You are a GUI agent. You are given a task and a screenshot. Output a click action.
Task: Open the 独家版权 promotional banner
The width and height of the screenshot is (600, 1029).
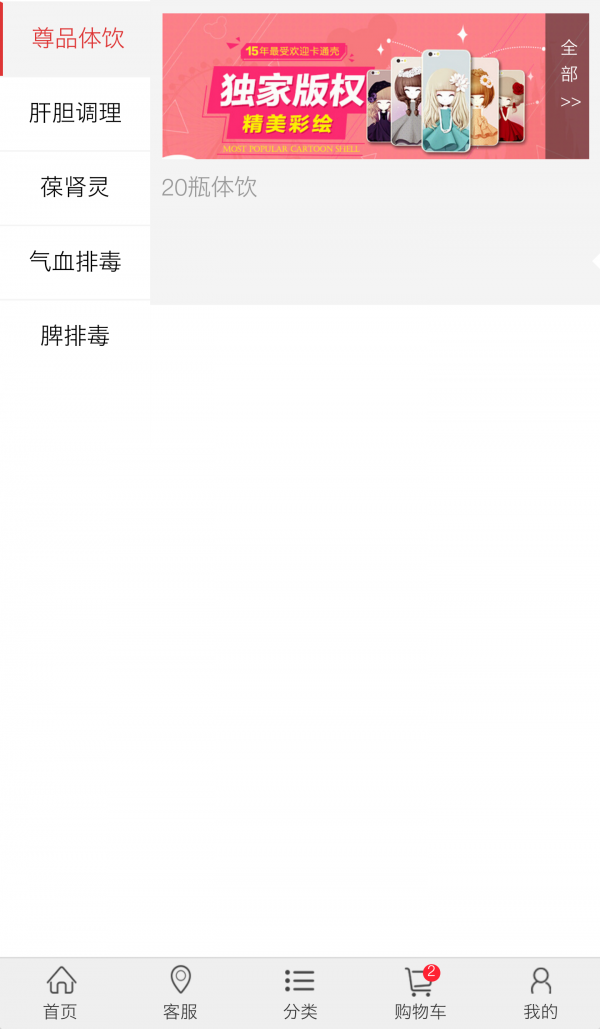point(354,86)
